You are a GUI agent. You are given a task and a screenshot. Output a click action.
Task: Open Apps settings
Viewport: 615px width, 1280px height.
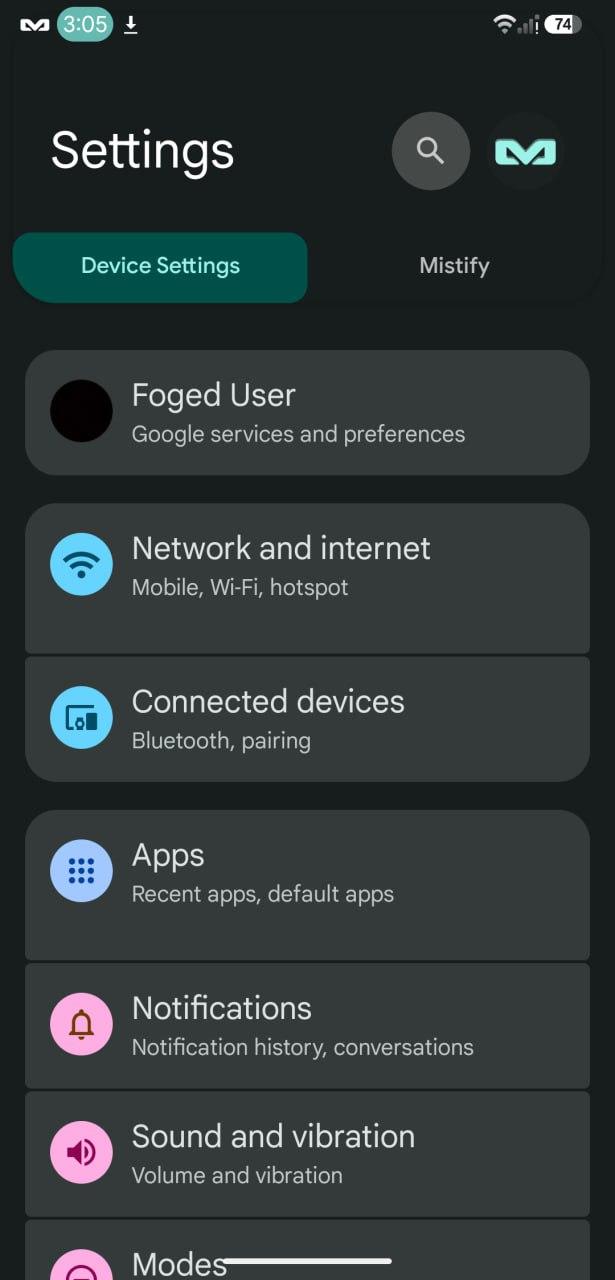(307, 885)
